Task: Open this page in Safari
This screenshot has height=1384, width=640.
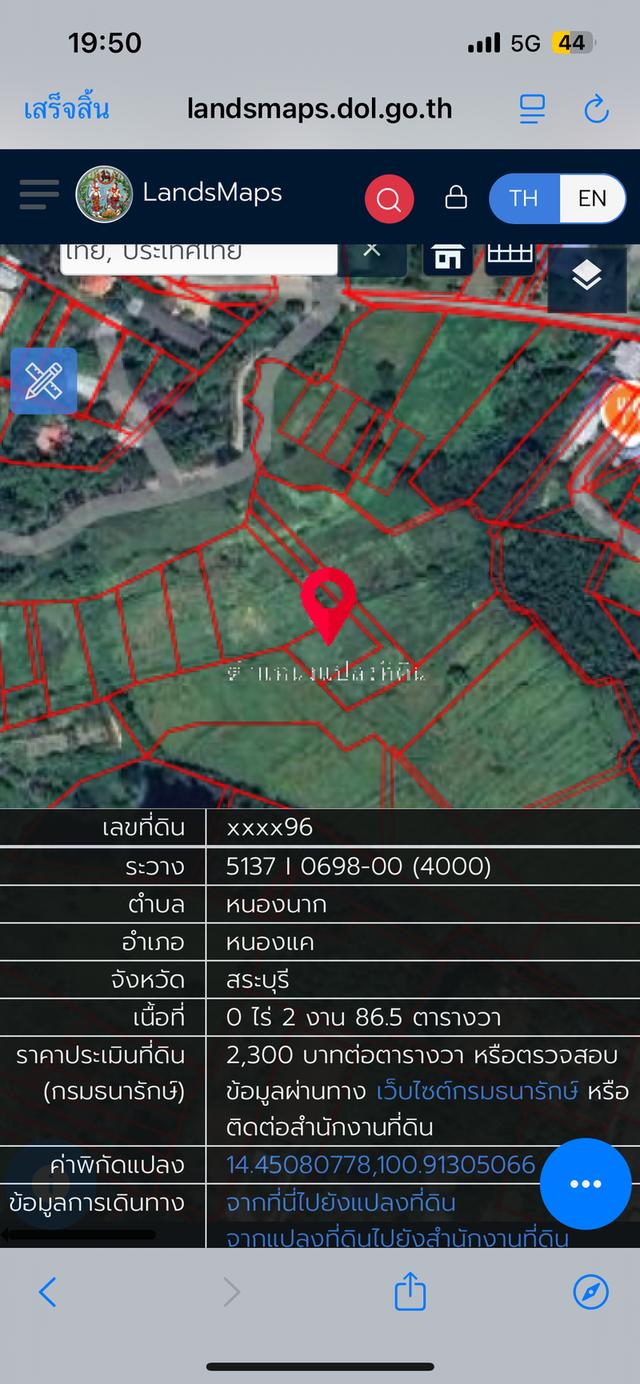Action: point(590,1293)
